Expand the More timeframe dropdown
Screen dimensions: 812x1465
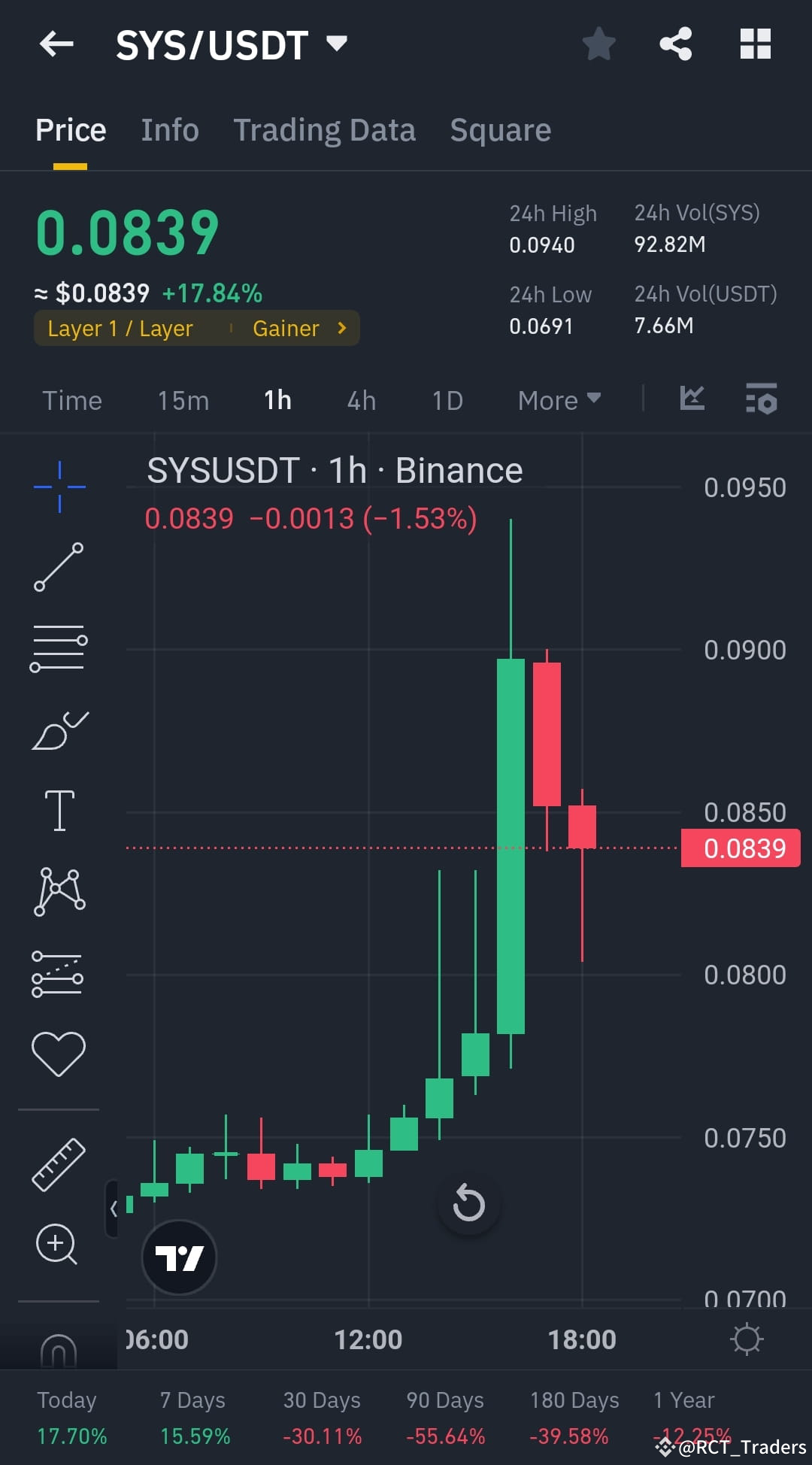pyautogui.click(x=558, y=400)
